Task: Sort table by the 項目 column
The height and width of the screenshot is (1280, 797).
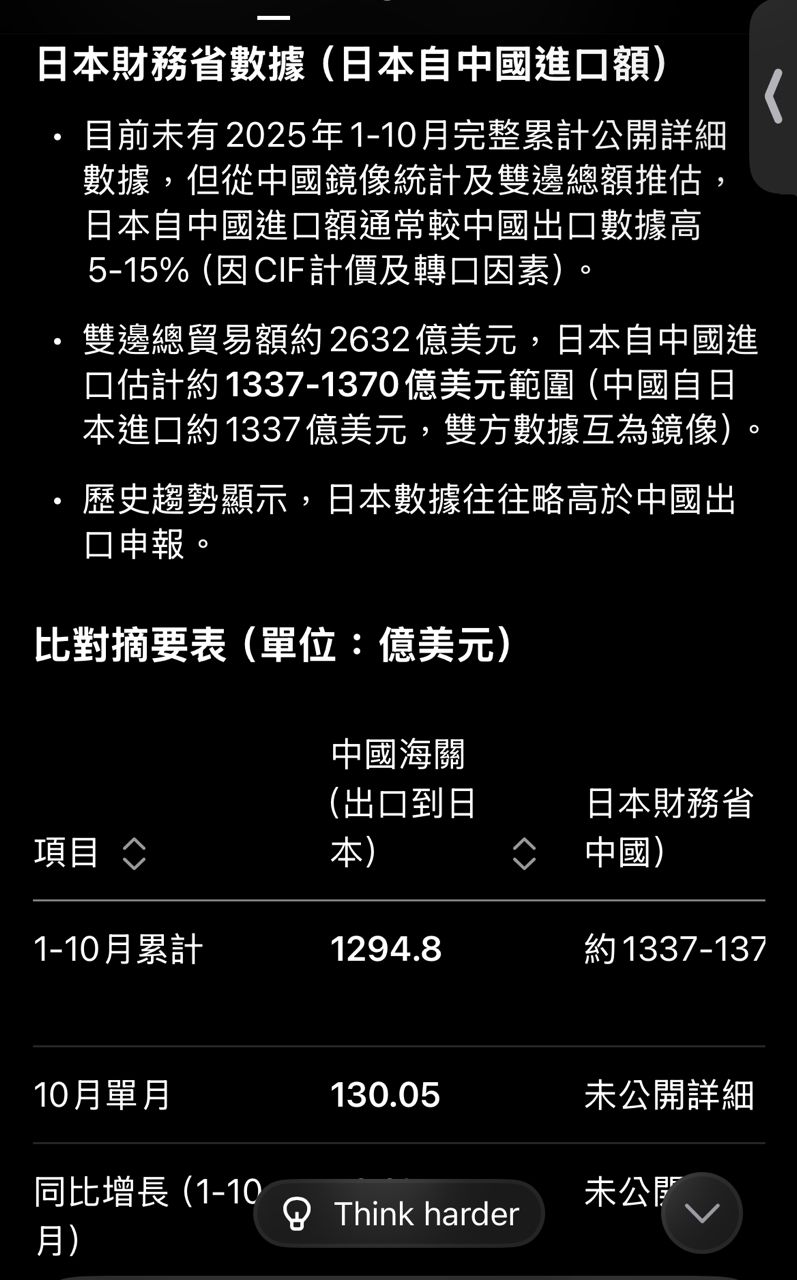Action: click(x=133, y=853)
